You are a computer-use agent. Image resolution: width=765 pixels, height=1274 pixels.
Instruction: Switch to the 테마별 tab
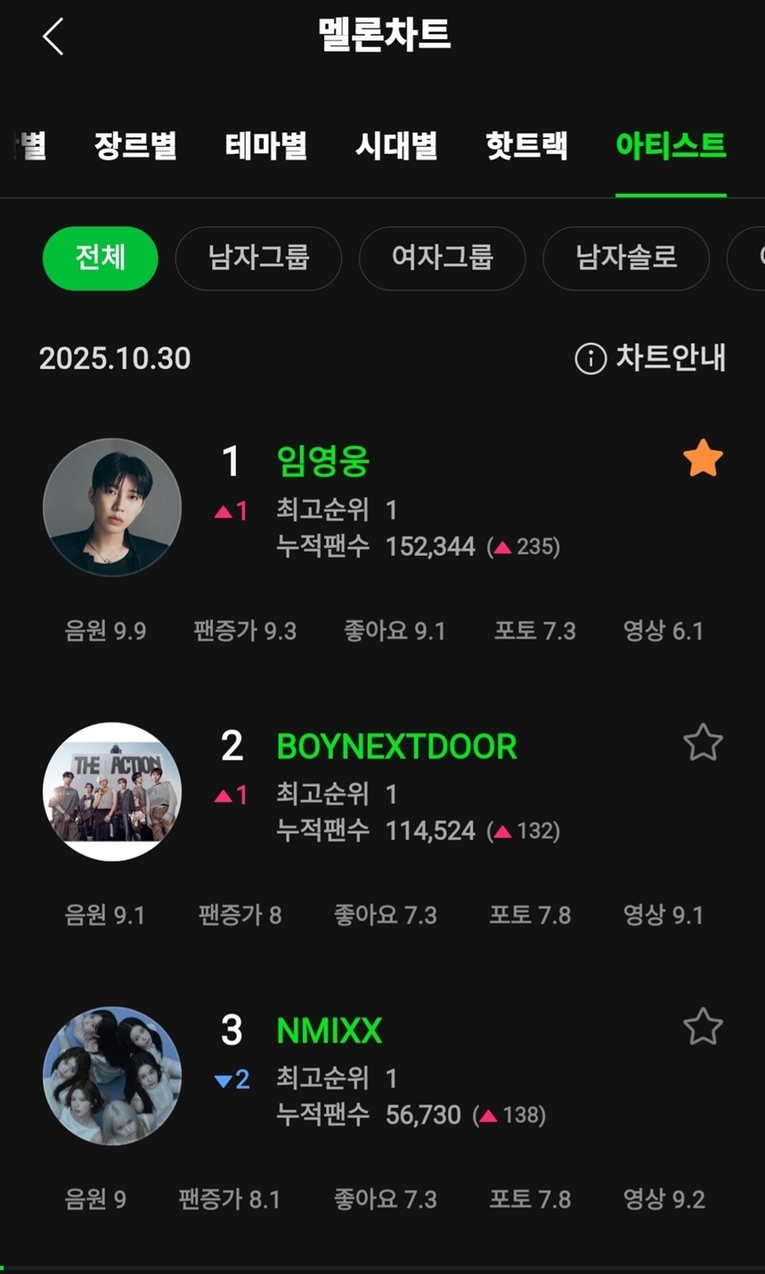pos(265,146)
